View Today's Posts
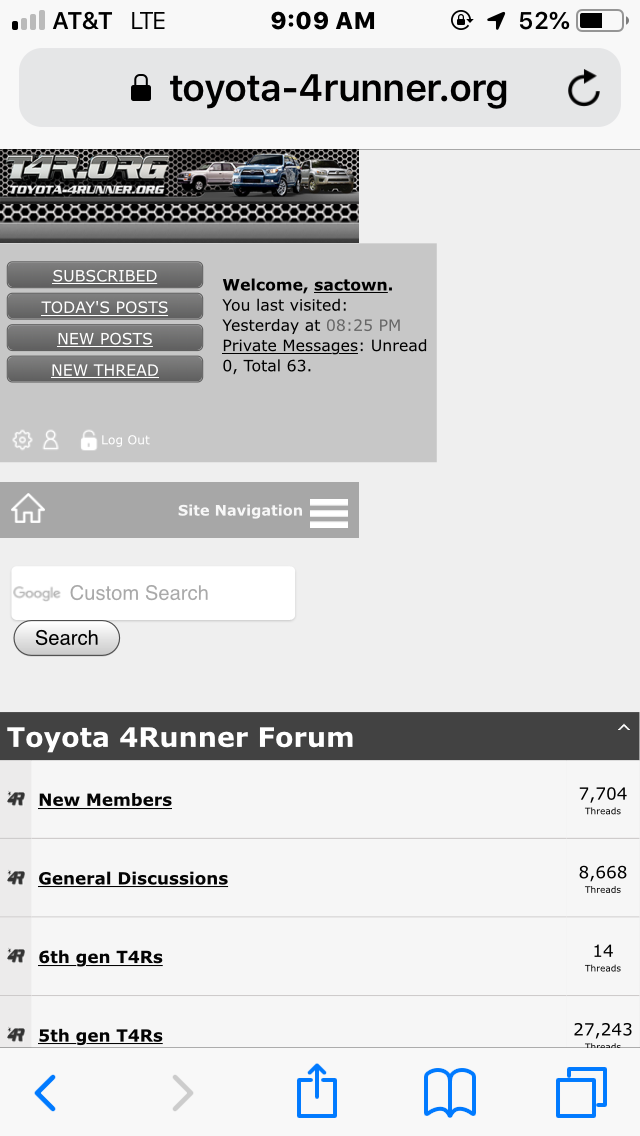Viewport: 640px width, 1136px height. 104,307
